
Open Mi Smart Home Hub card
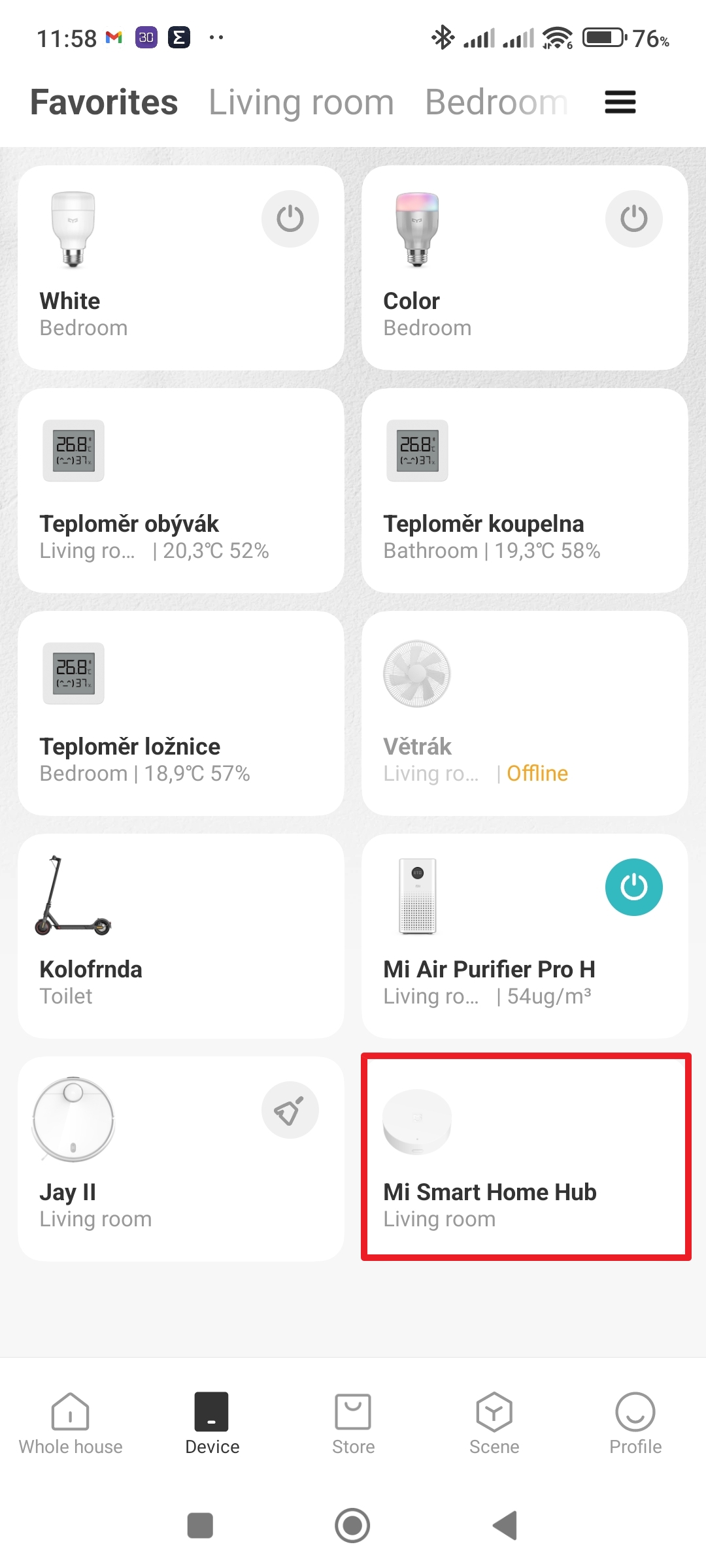524,1158
